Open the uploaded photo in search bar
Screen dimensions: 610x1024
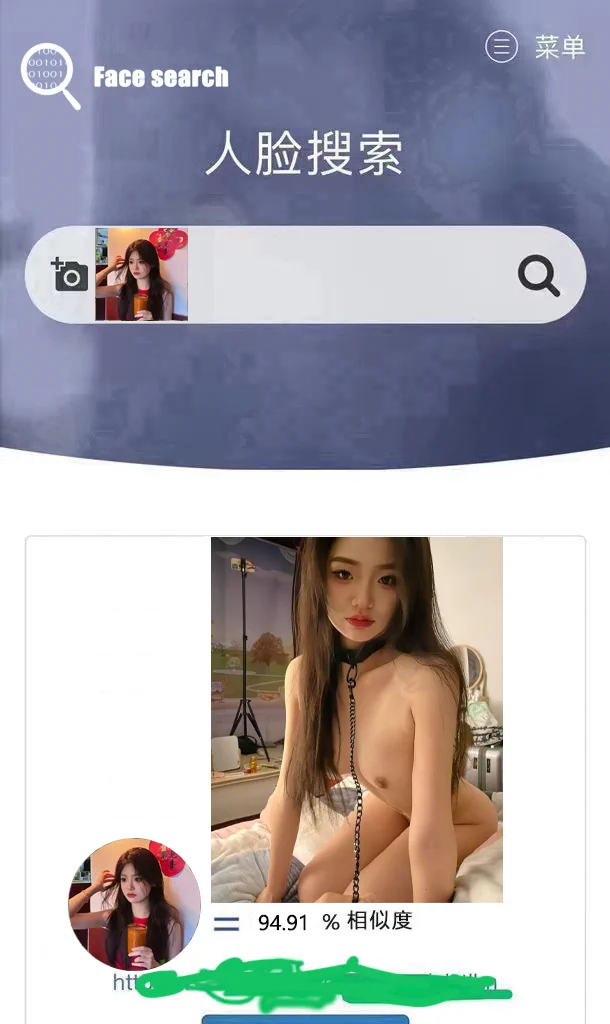141,274
